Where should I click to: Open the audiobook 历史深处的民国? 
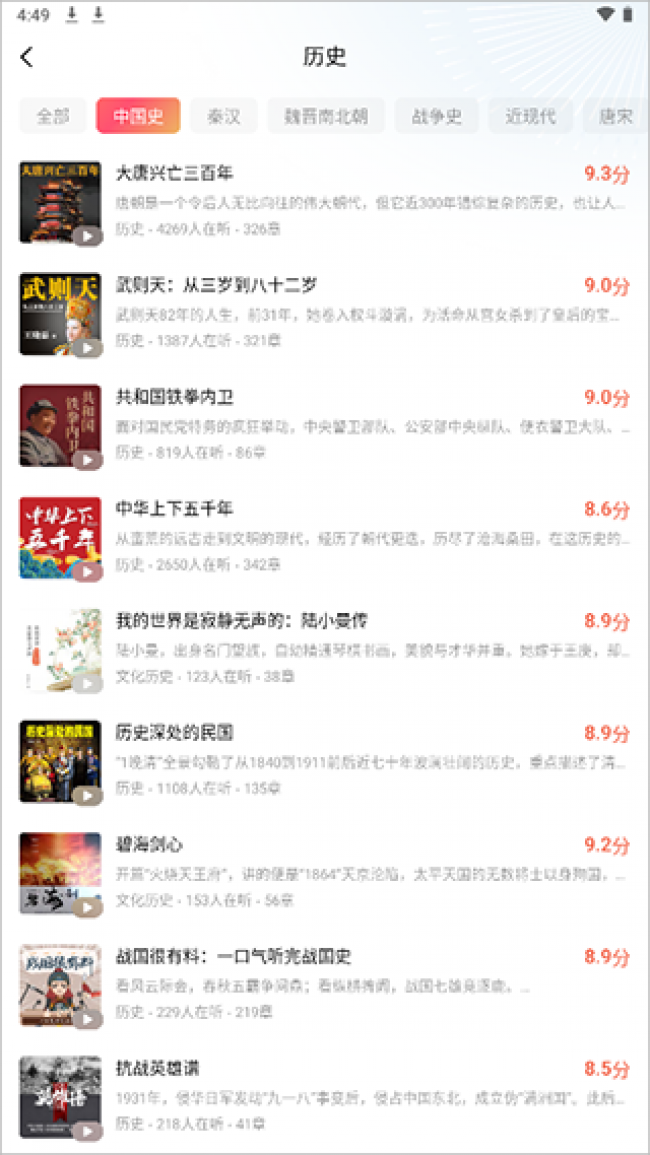point(175,733)
